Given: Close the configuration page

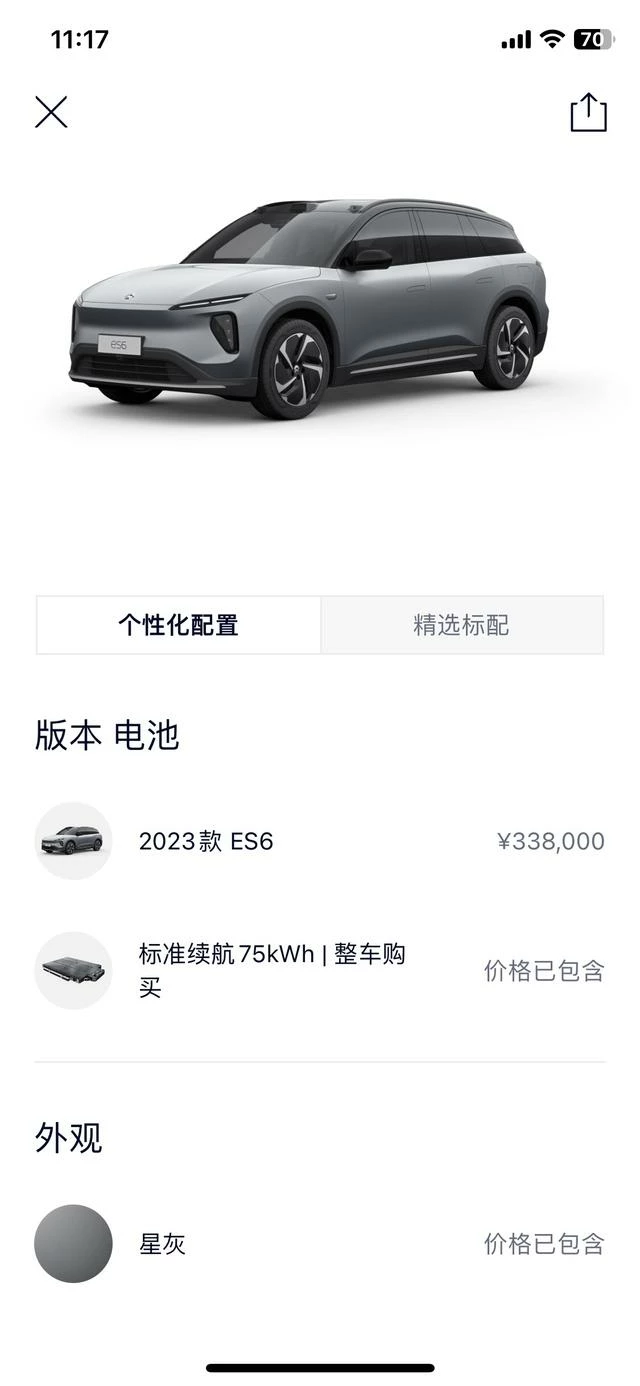Looking at the screenshot, I should click(51, 112).
